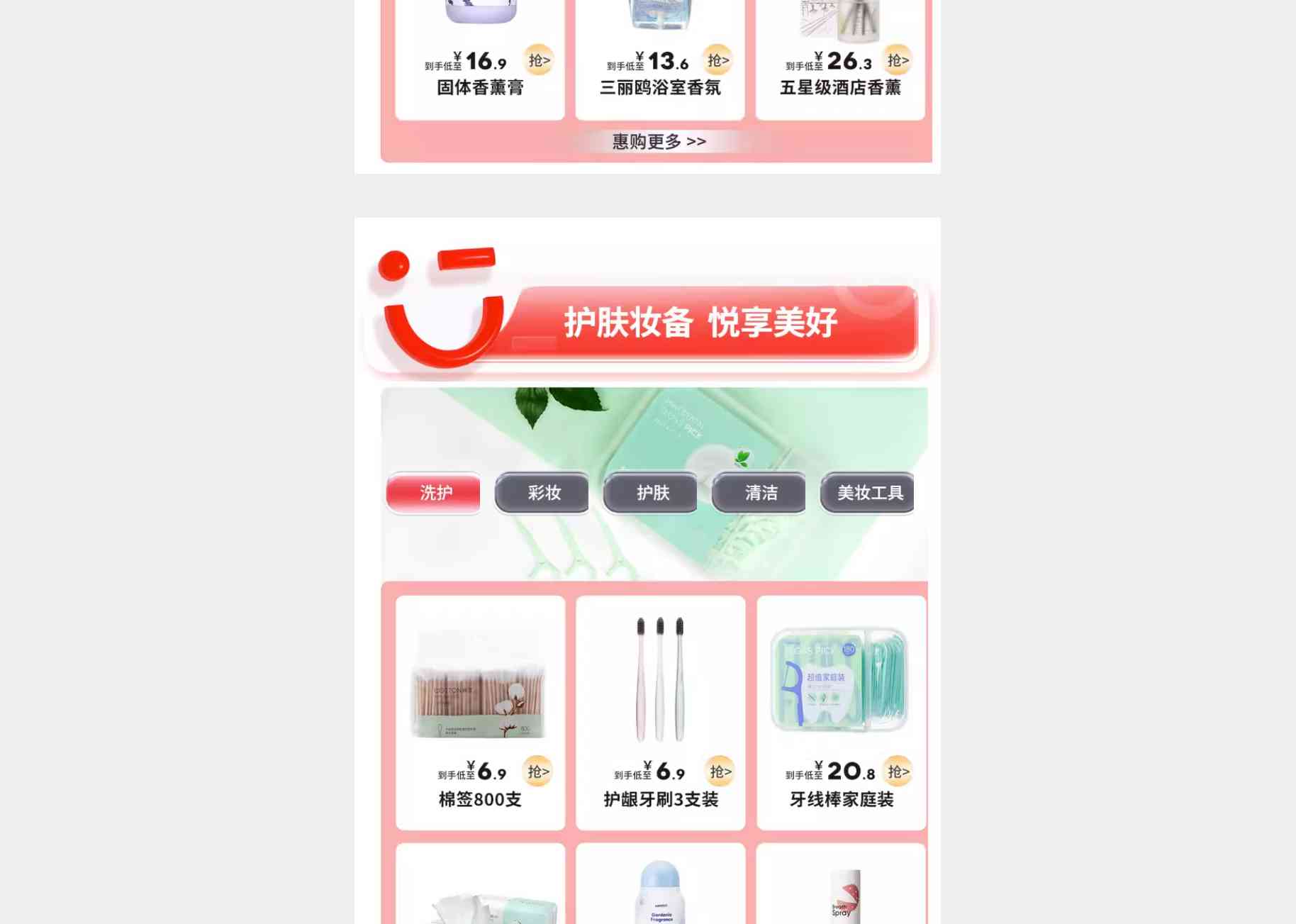The width and height of the screenshot is (1296, 924).
Task: Open the 惠购更多 link
Action: [x=659, y=142]
